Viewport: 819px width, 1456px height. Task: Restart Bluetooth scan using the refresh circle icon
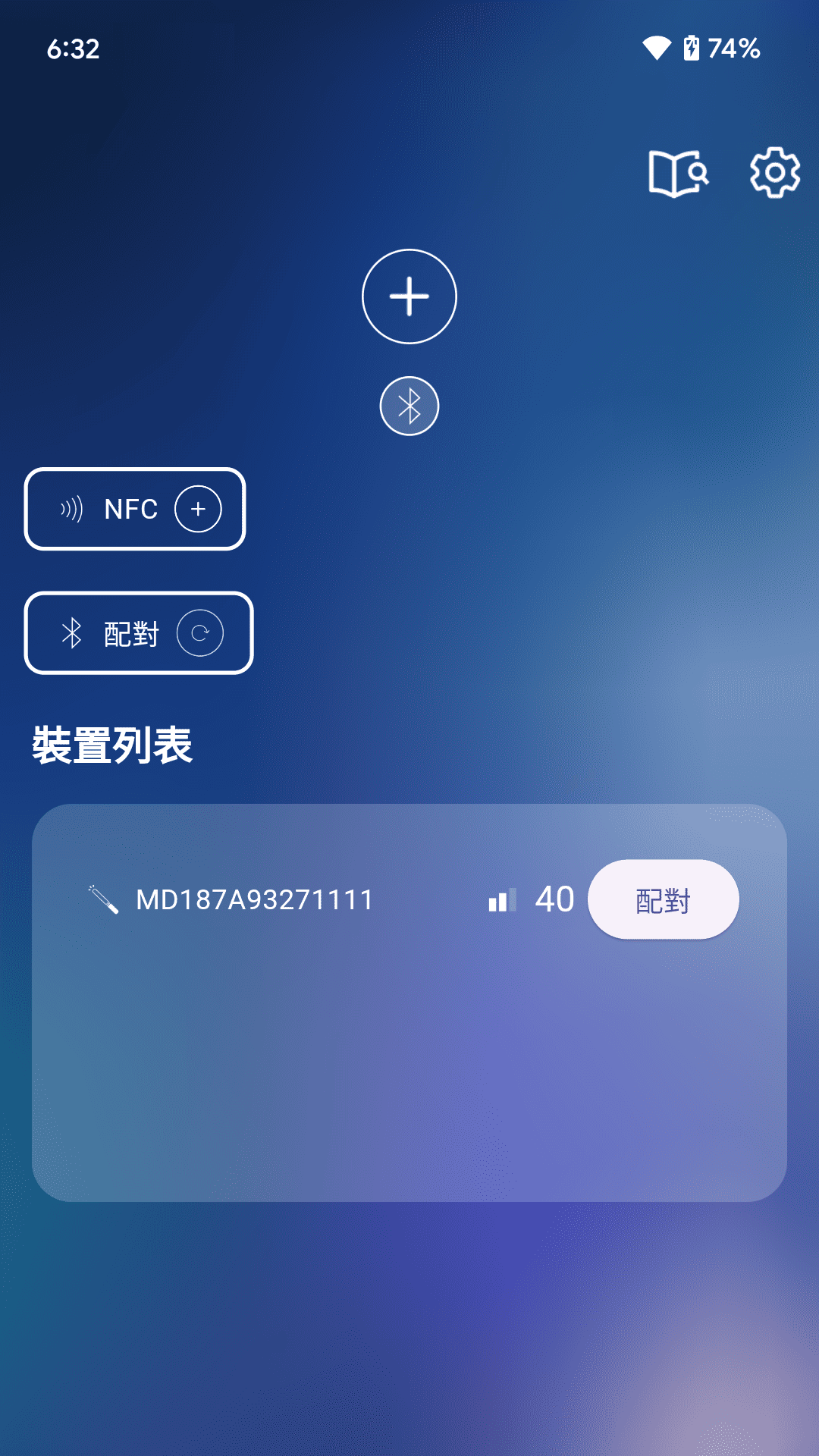coord(201,632)
